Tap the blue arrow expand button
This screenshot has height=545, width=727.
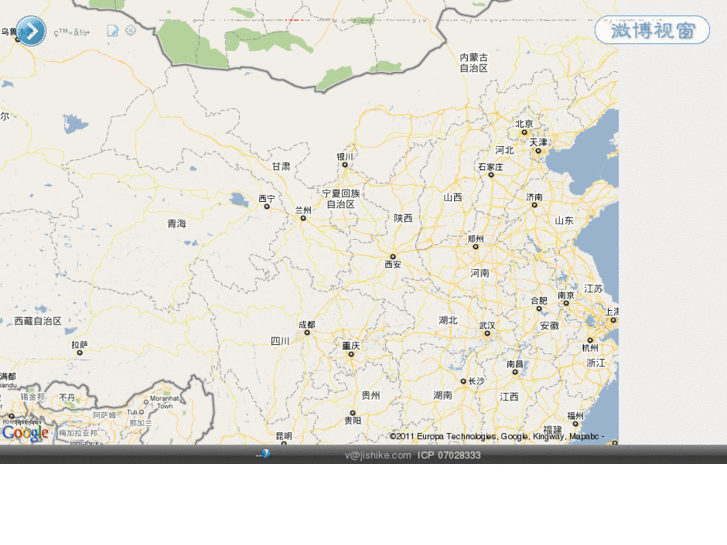tap(31, 31)
